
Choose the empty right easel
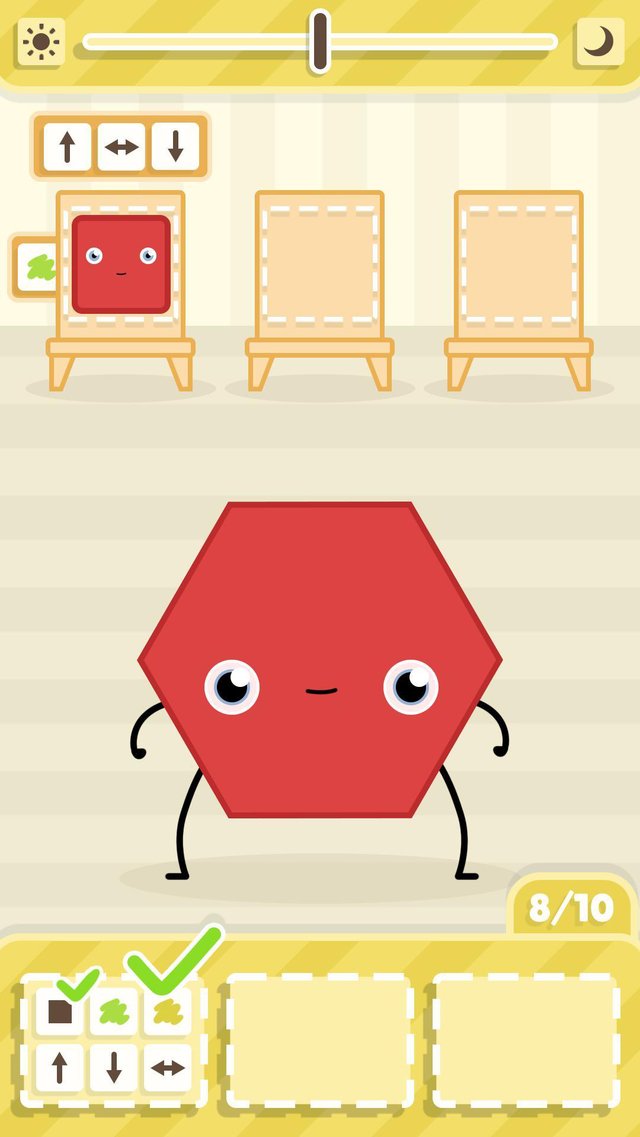pyautogui.click(x=519, y=265)
